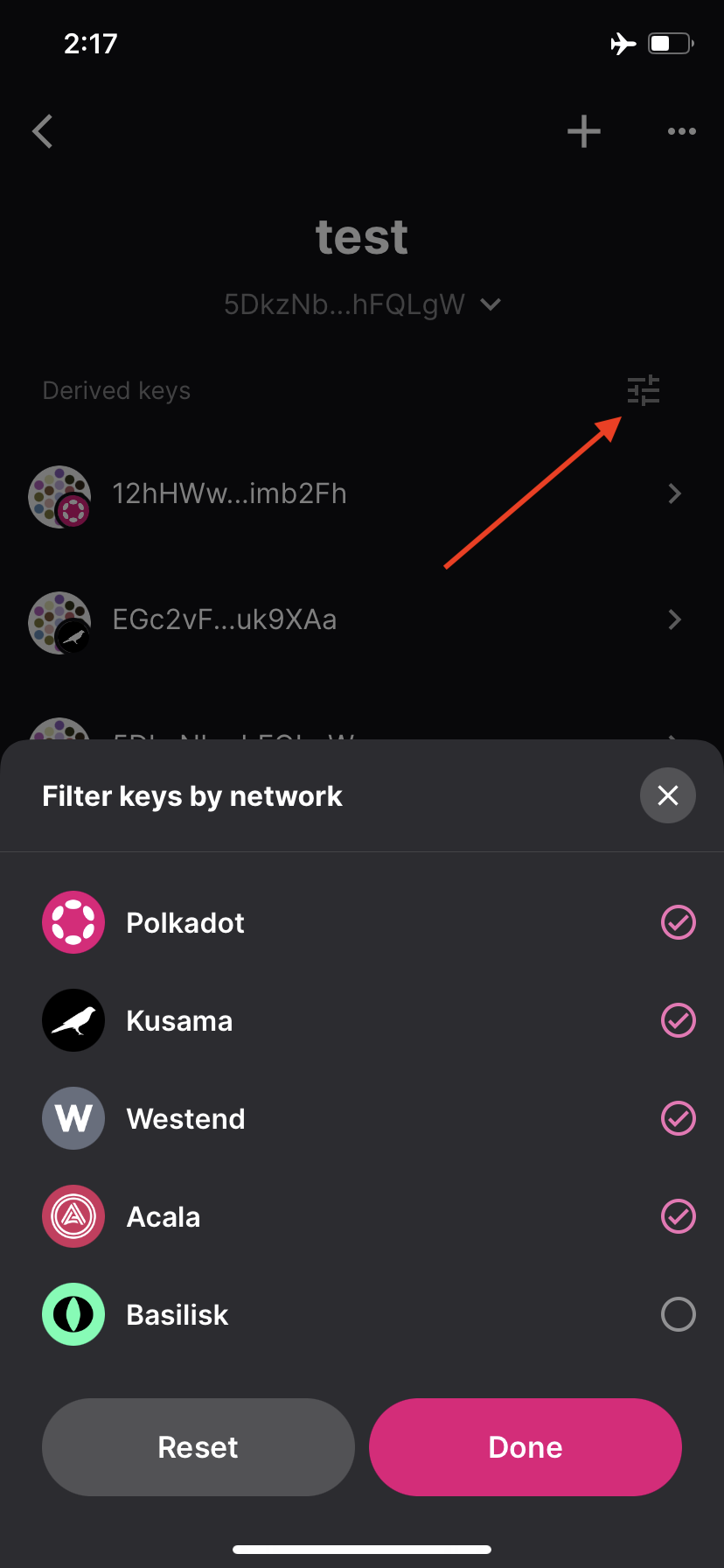This screenshot has width=724, height=1568.
Task: Apply filters with the Done button
Action: click(x=525, y=1446)
